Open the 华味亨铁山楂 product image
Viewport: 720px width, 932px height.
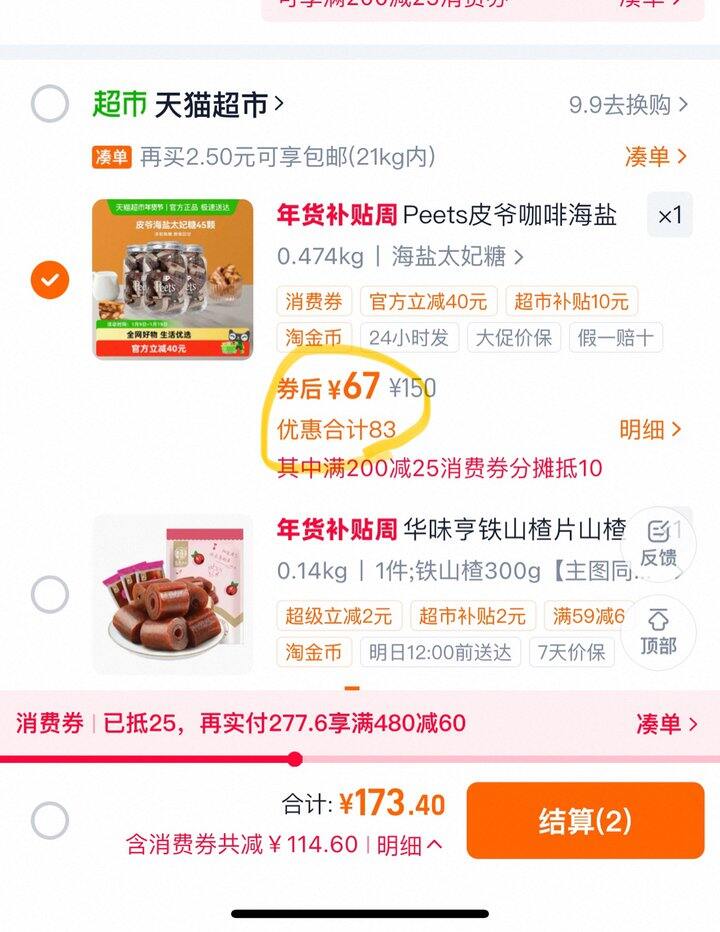[173, 595]
